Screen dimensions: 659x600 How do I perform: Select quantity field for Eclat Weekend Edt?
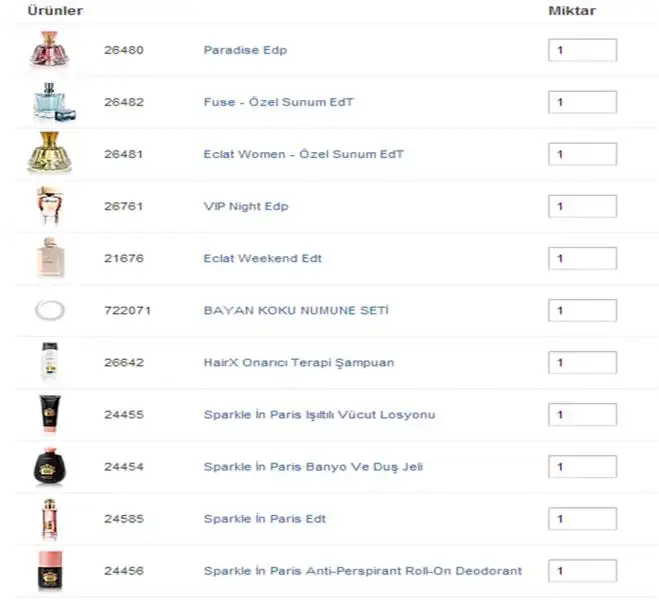click(x=582, y=258)
